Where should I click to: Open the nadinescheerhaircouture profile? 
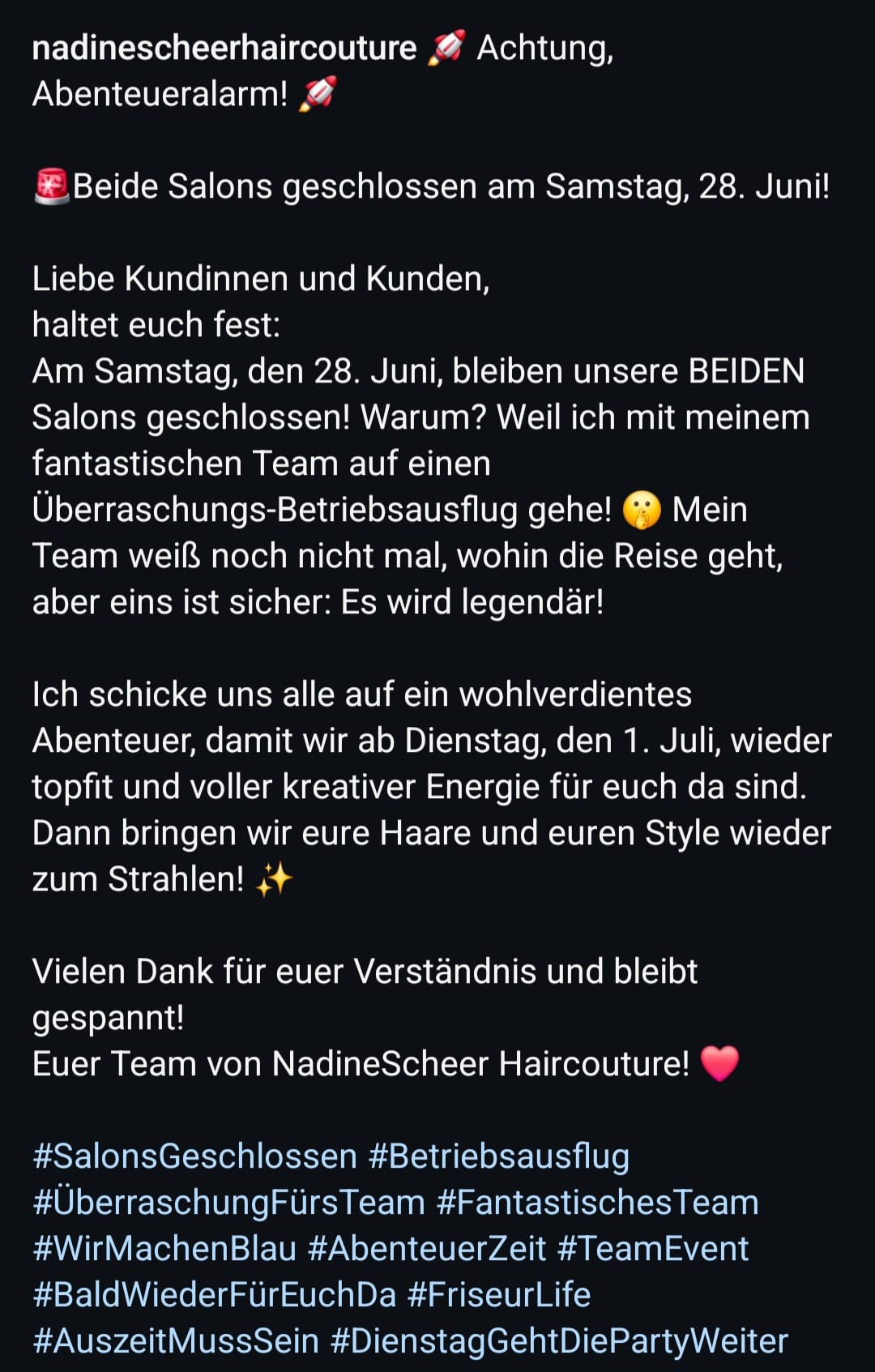[x=224, y=49]
